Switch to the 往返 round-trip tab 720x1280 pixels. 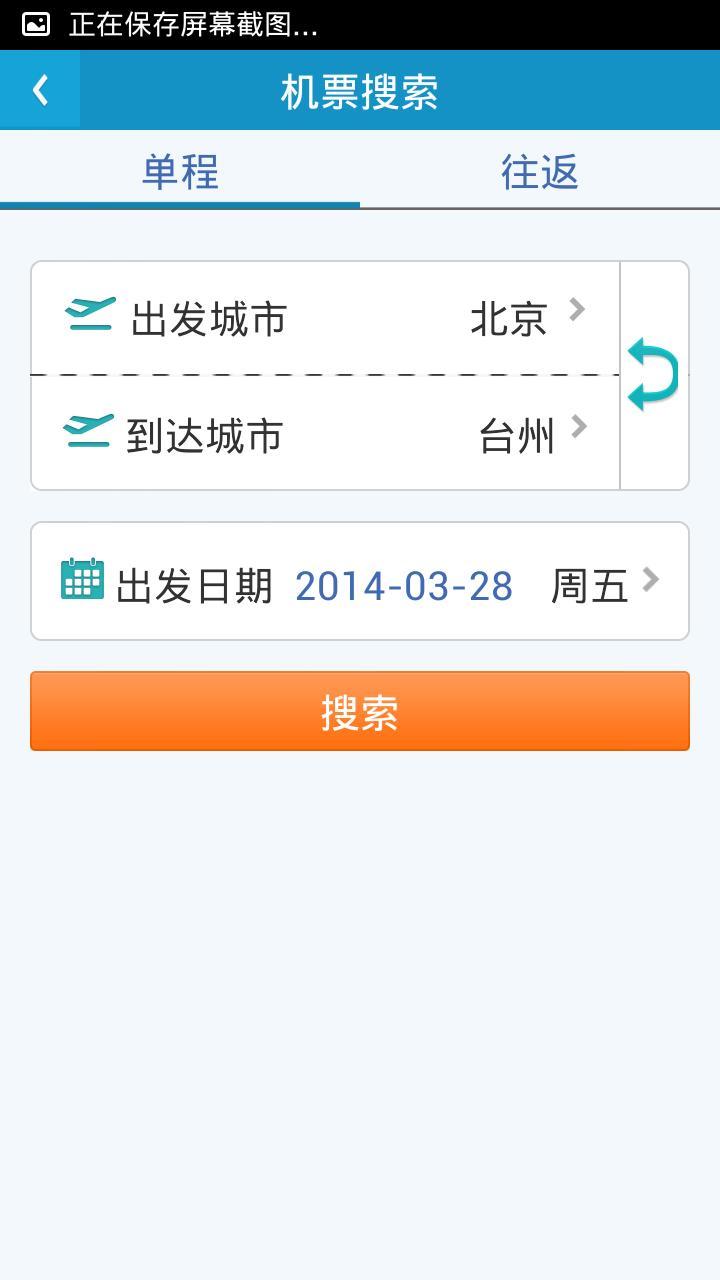tap(540, 171)
